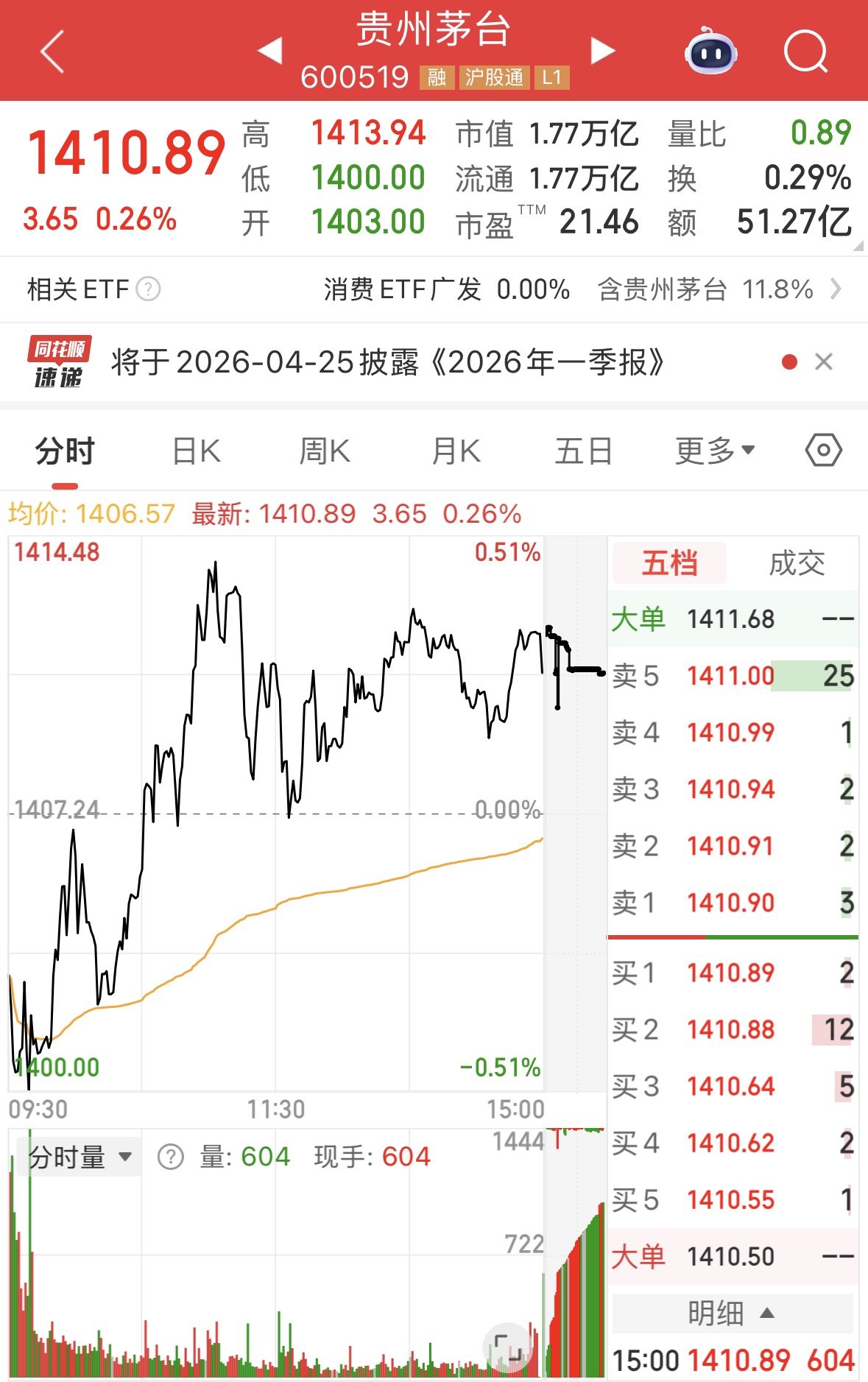The height and width of the screenshot is (1382, 868).
Task: Expand the 更多 chart options dropdown
Action: tap(715, 451)
